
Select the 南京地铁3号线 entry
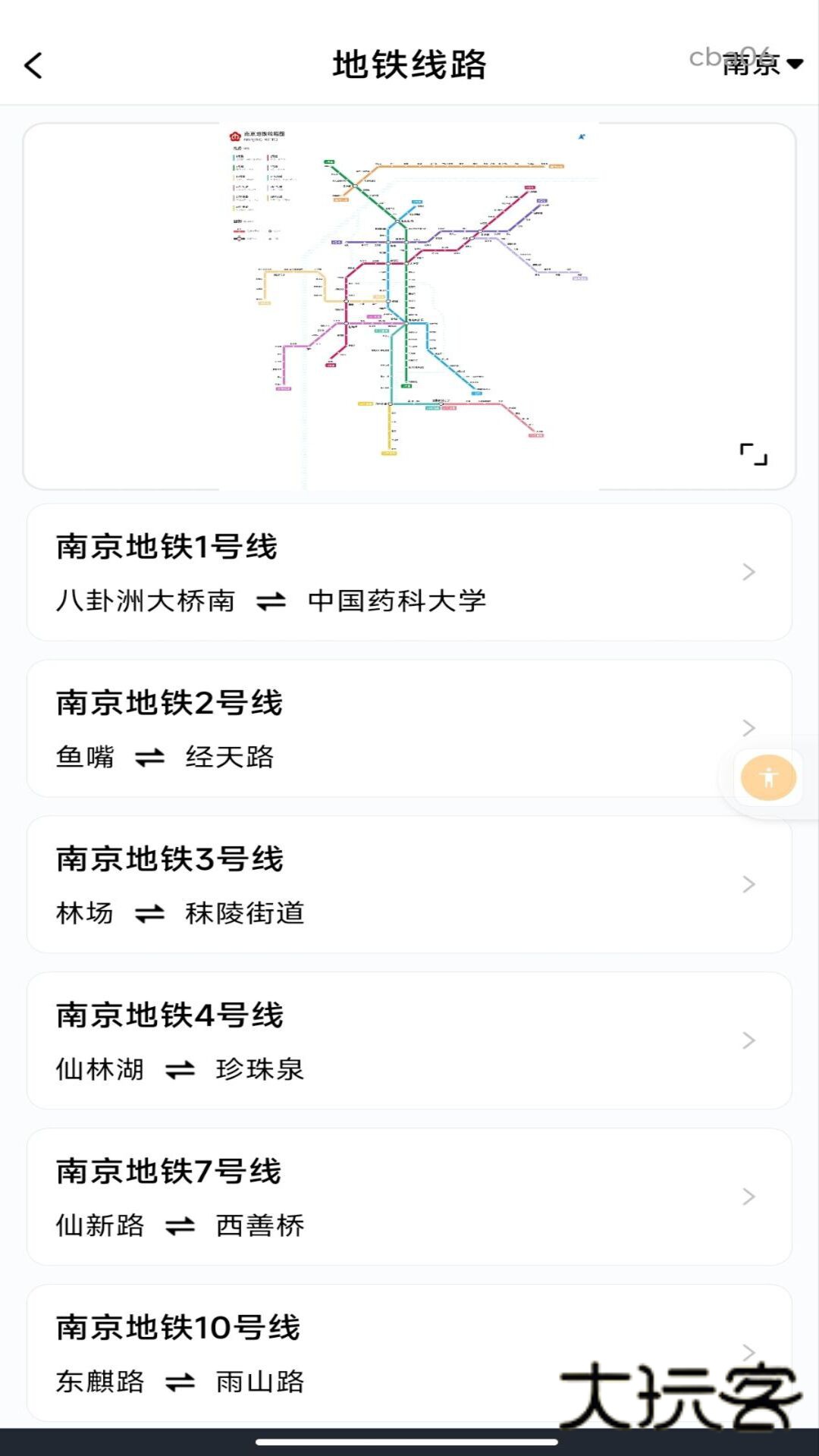(409, 884)
